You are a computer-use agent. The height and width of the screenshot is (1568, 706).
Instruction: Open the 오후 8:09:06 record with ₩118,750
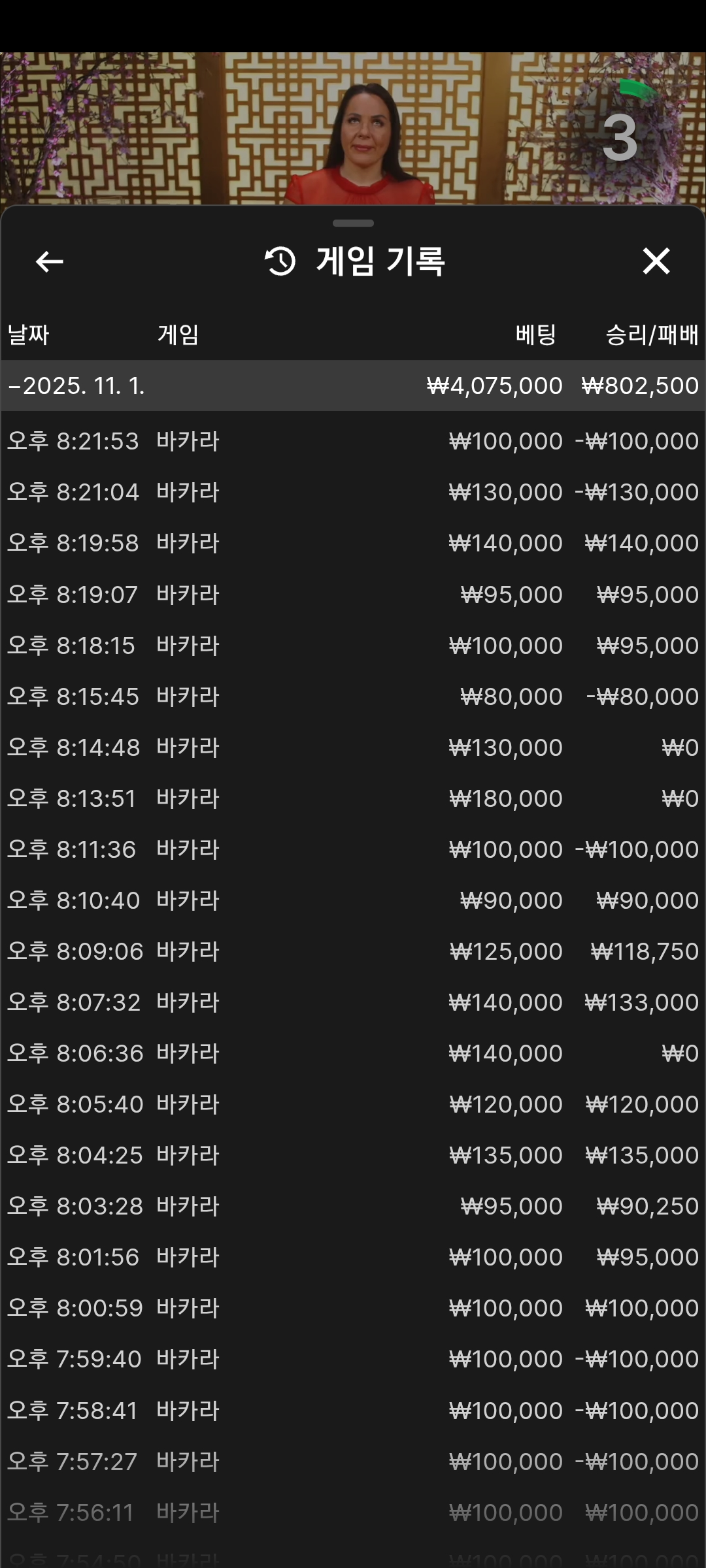pyautogui.click(x=353, y=952)
